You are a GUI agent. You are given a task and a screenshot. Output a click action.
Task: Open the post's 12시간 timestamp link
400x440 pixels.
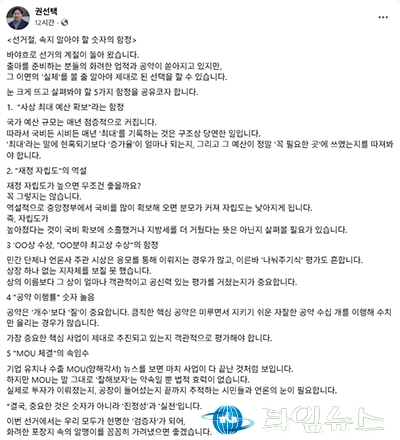click(44, 23)
